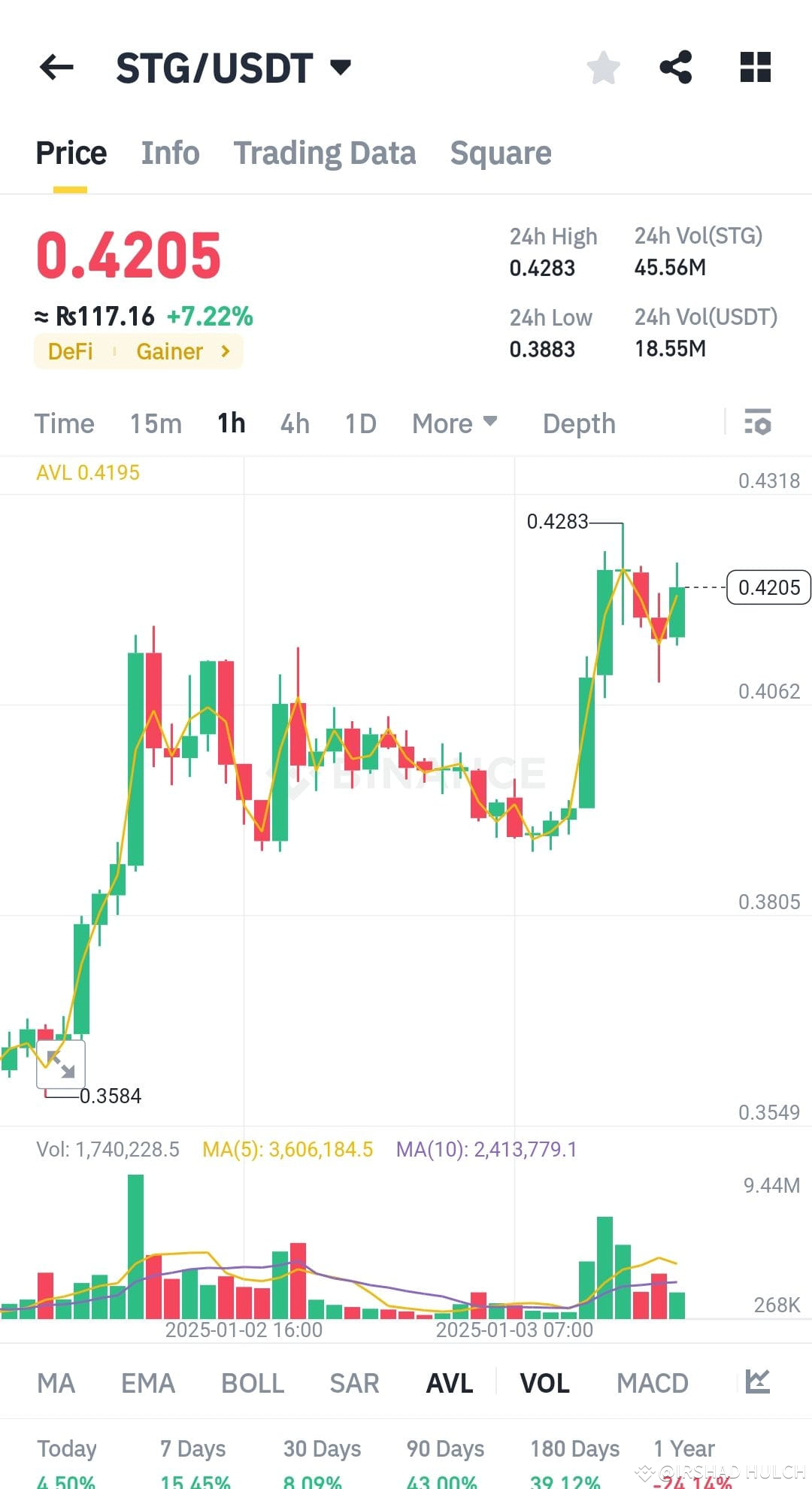Enable the MACD indicator
Screen dimensions: 812x1489
click(x=652, y=1382)
